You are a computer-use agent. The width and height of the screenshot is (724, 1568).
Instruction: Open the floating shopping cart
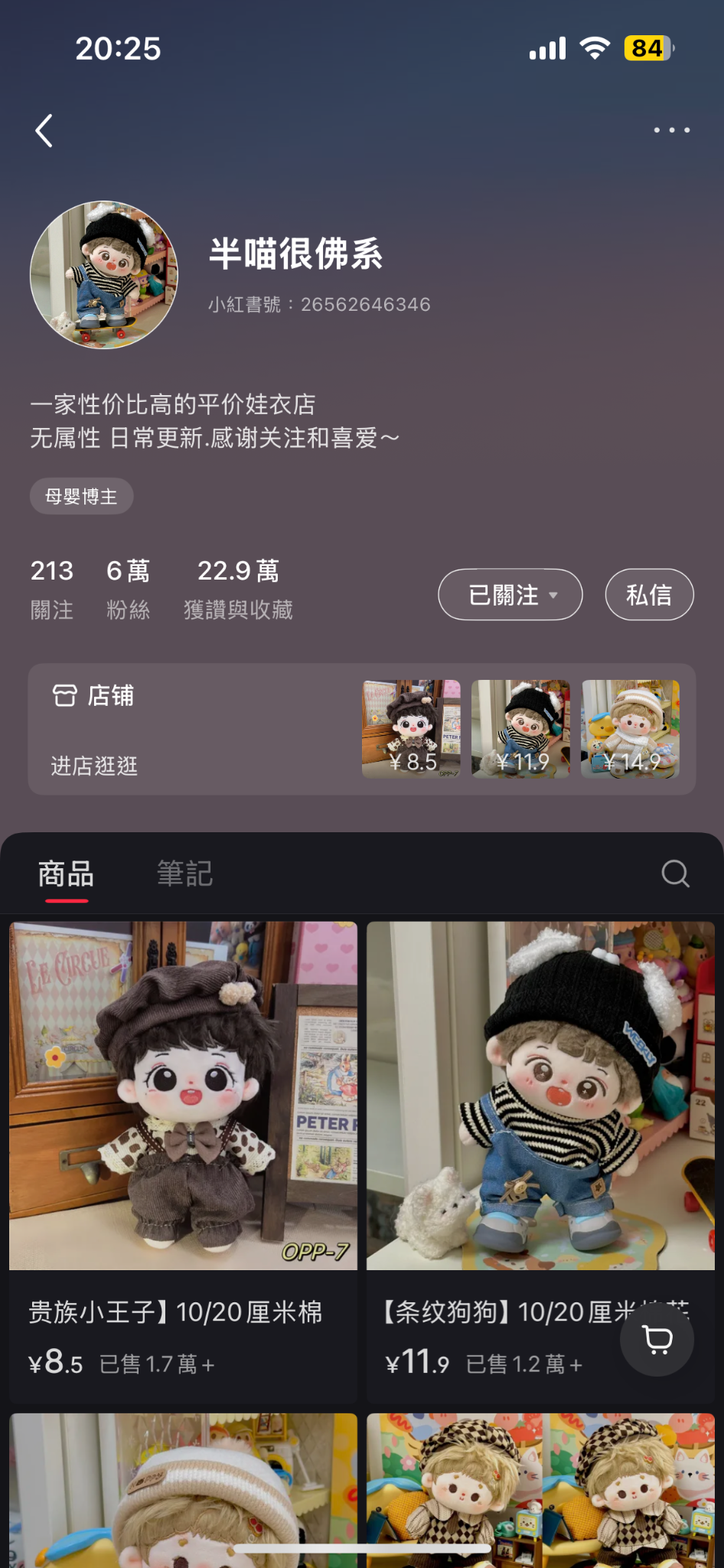657,1339
